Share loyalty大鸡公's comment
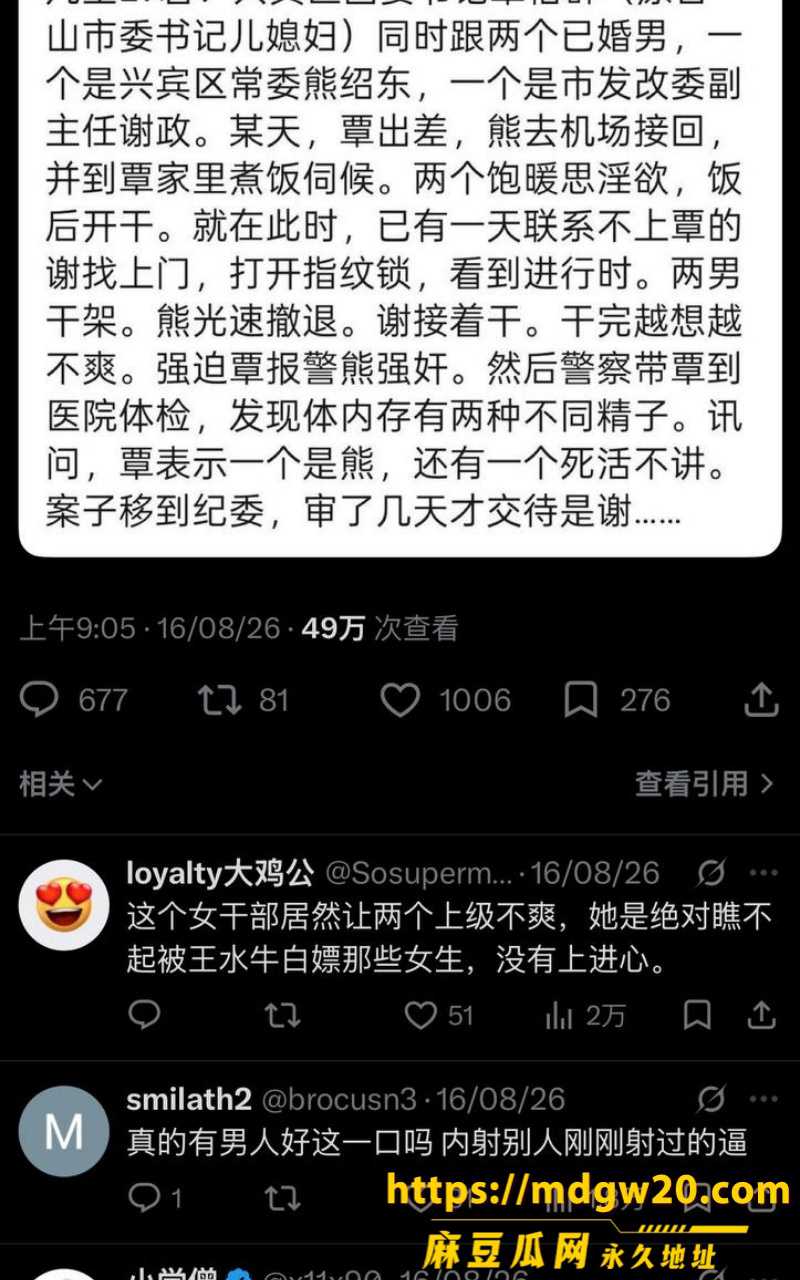 coord(762,1016)
